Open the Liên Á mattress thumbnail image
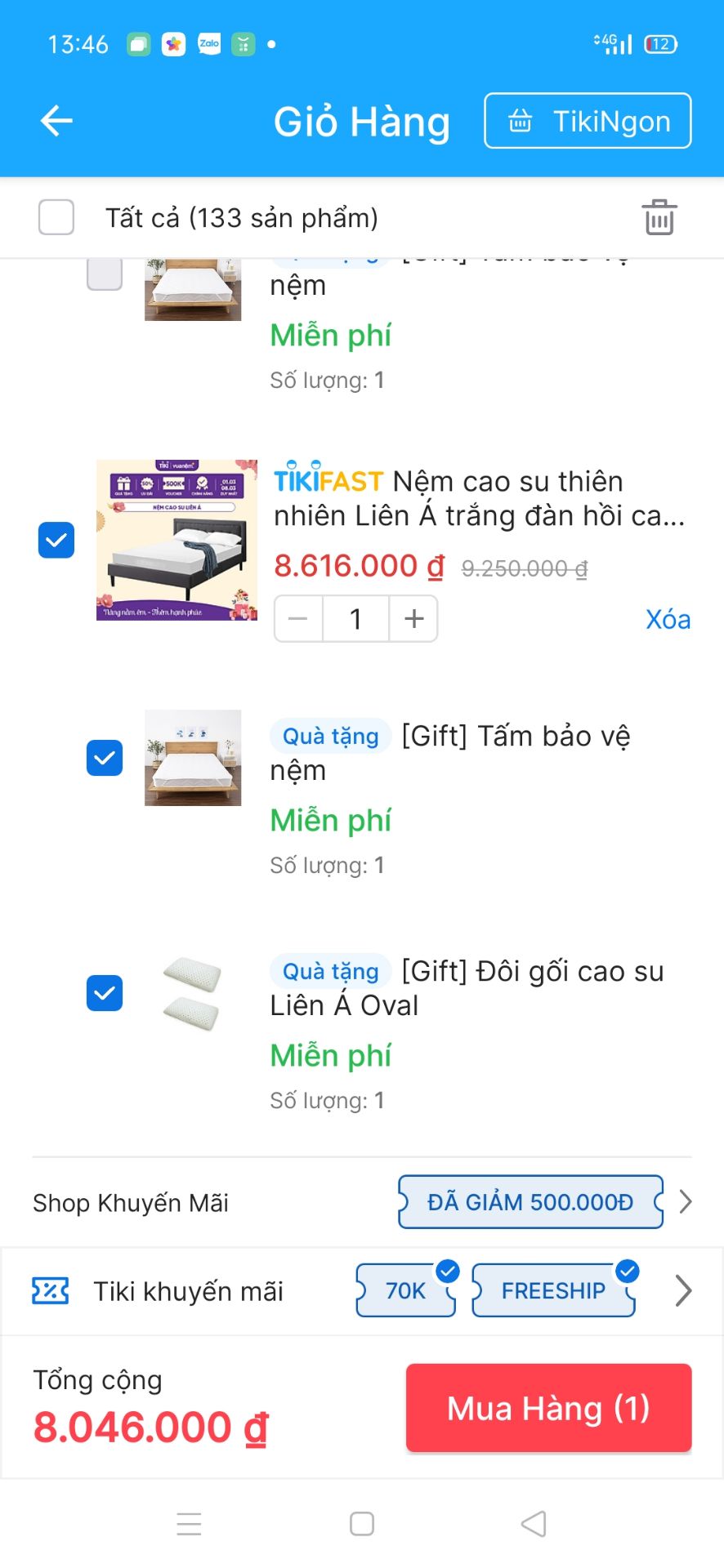 click(x=176, y=539)
